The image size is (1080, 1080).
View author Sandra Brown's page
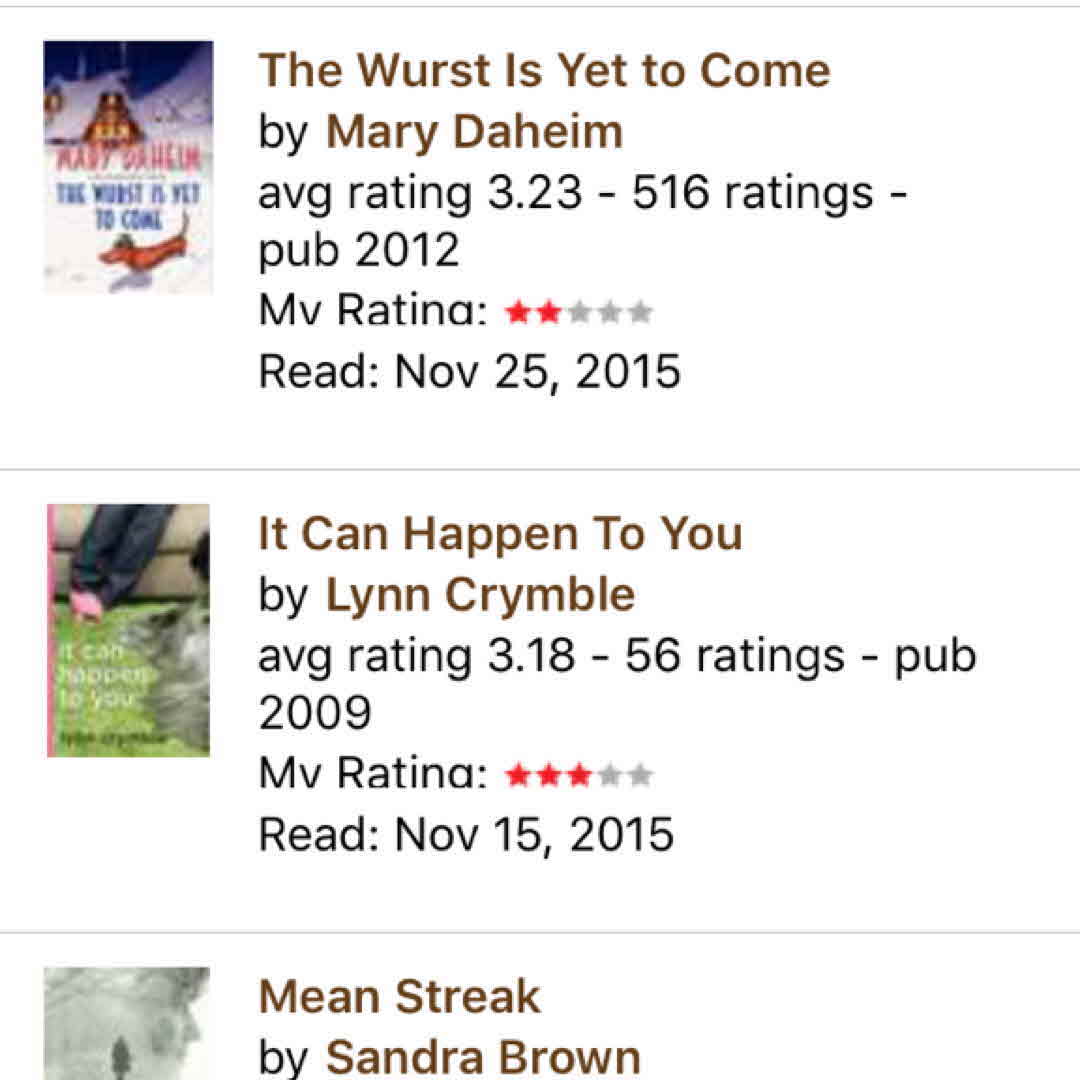tap(483, 1056)
